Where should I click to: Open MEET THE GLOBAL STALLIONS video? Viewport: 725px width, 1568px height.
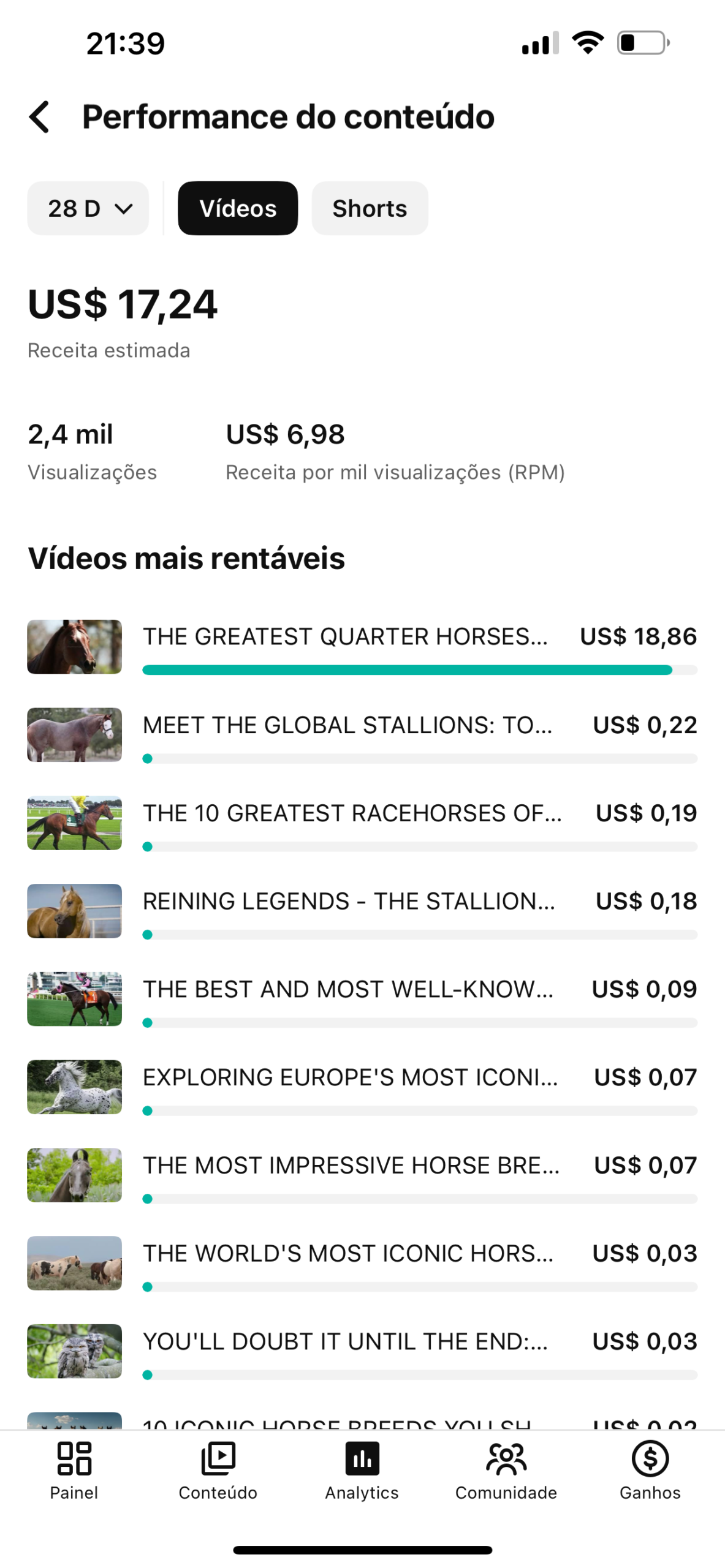[362, 734]
